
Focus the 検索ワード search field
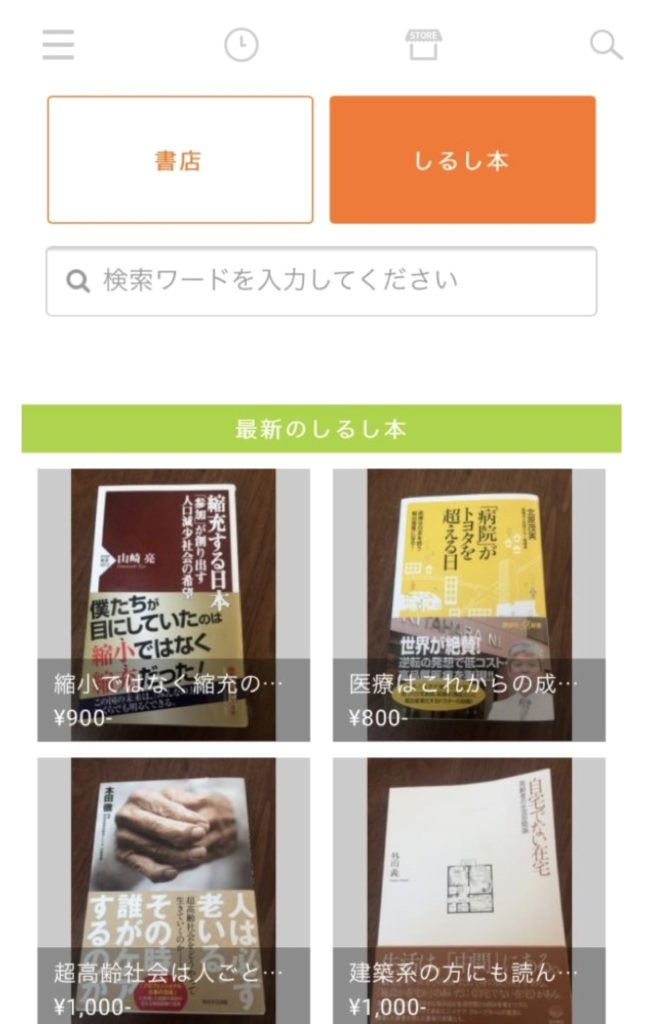coord(322,281)
